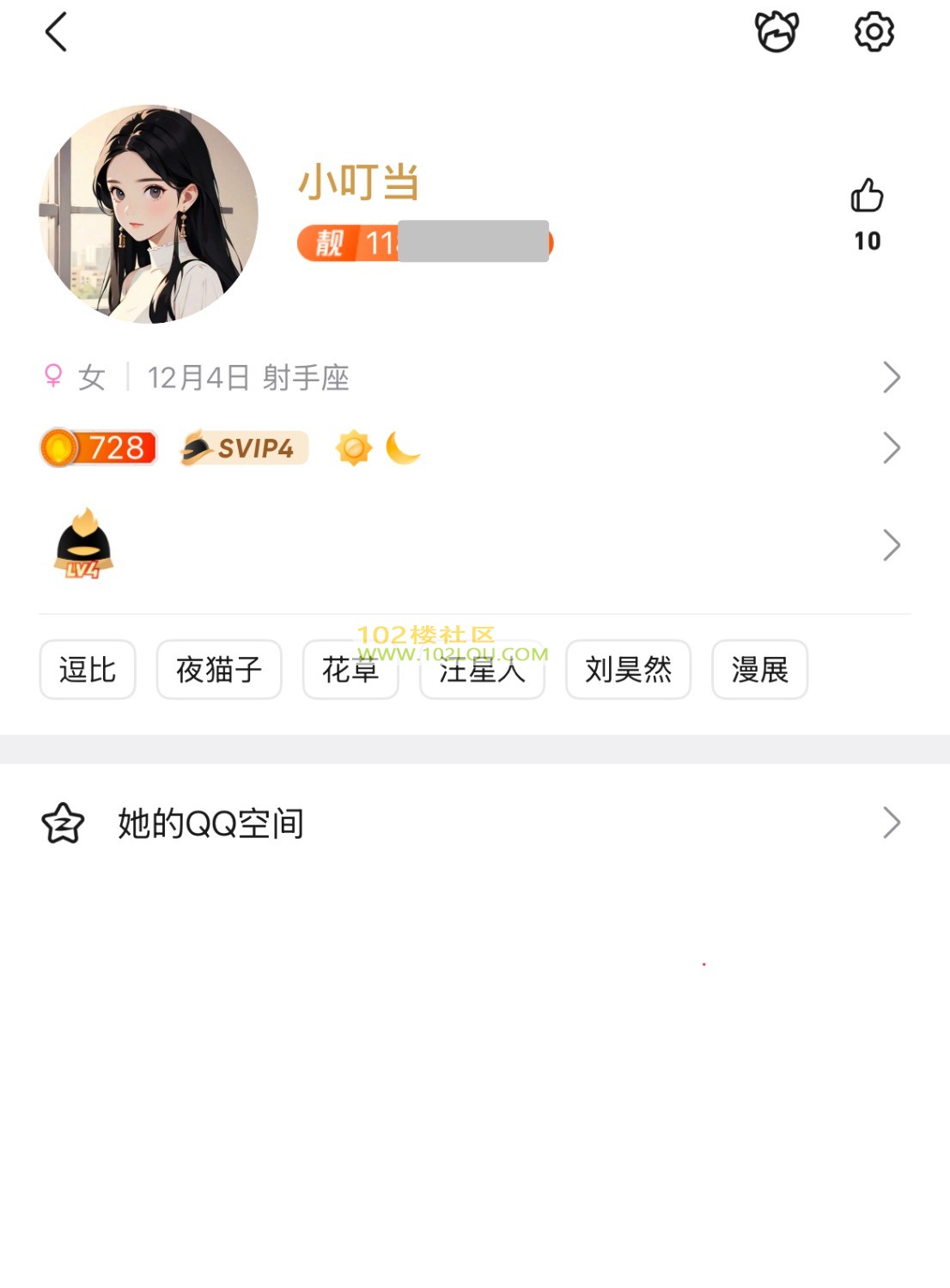Open the gender and birthday details row
This screenshot has height=1288, width=950.
(x=472, y=378)
